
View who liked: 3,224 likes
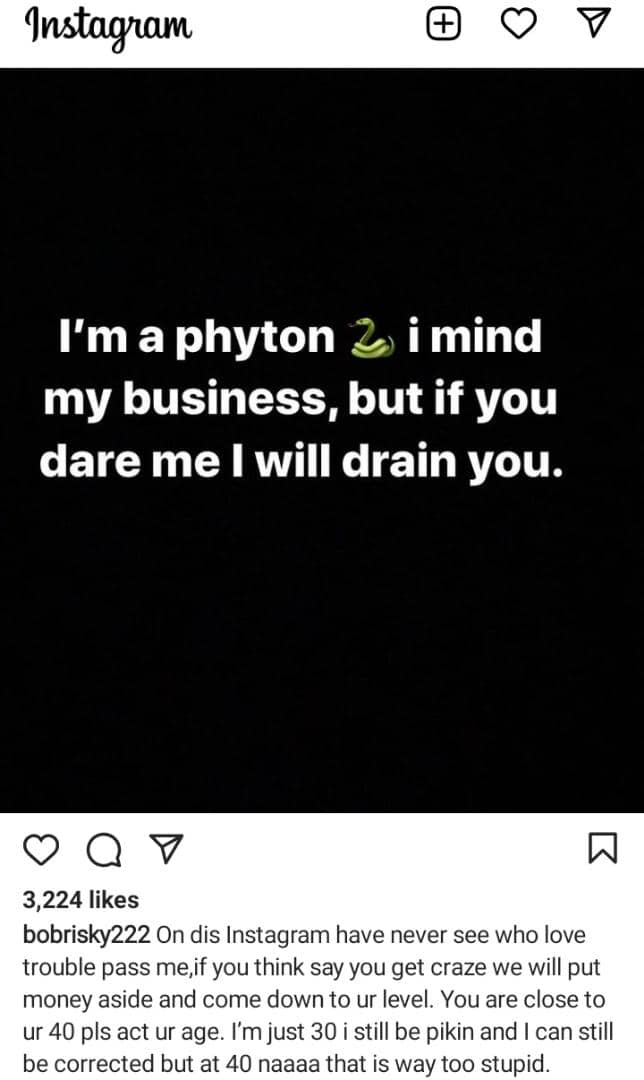pos(81,900)
